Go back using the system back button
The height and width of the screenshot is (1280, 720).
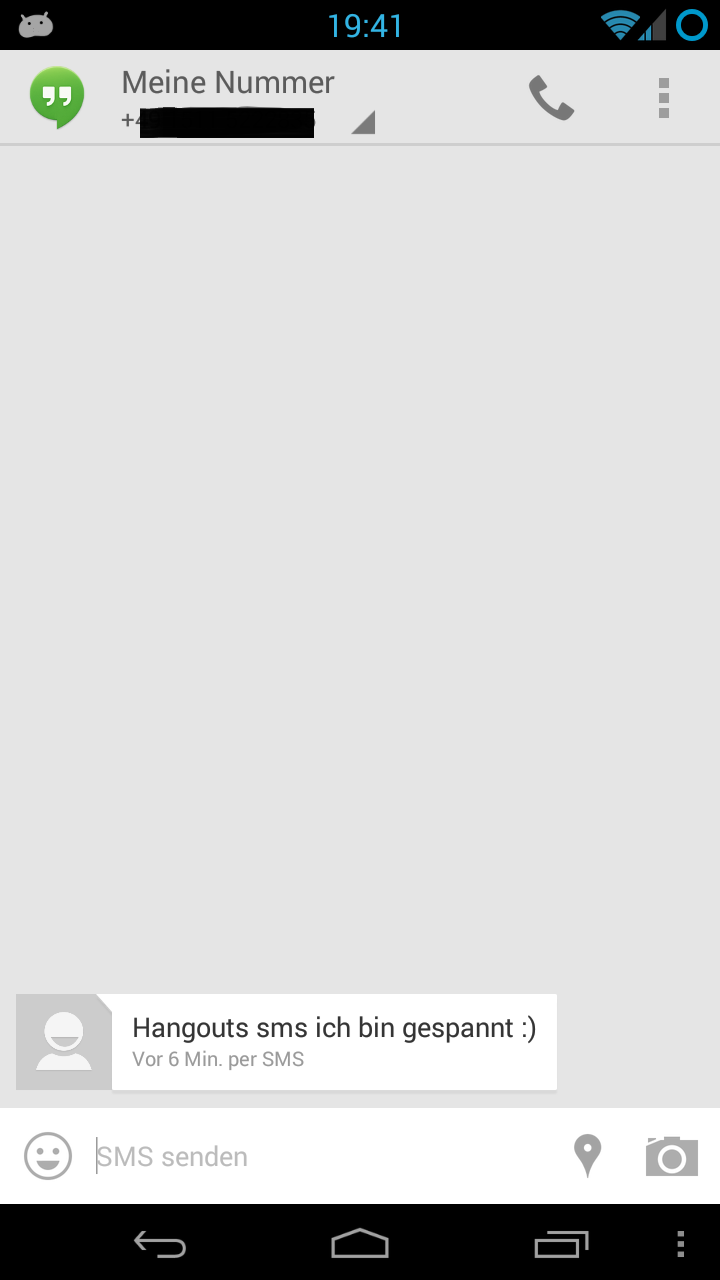point(160,1244)
